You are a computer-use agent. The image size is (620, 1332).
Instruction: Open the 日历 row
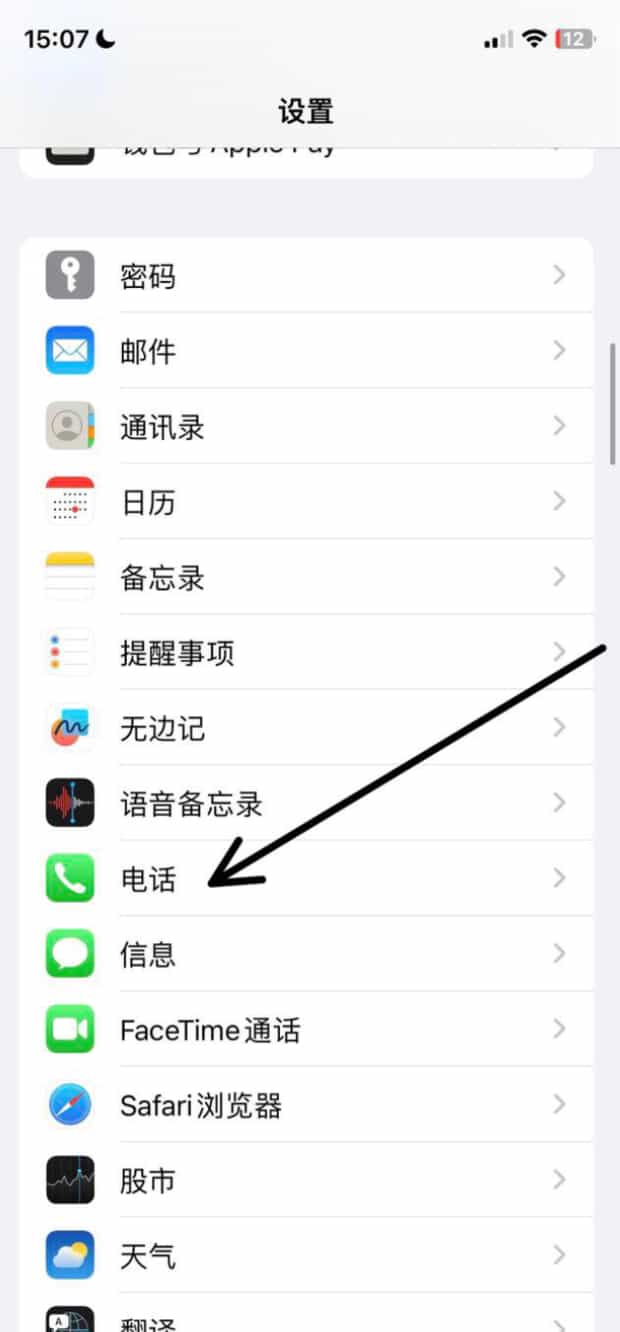[306, 502]
